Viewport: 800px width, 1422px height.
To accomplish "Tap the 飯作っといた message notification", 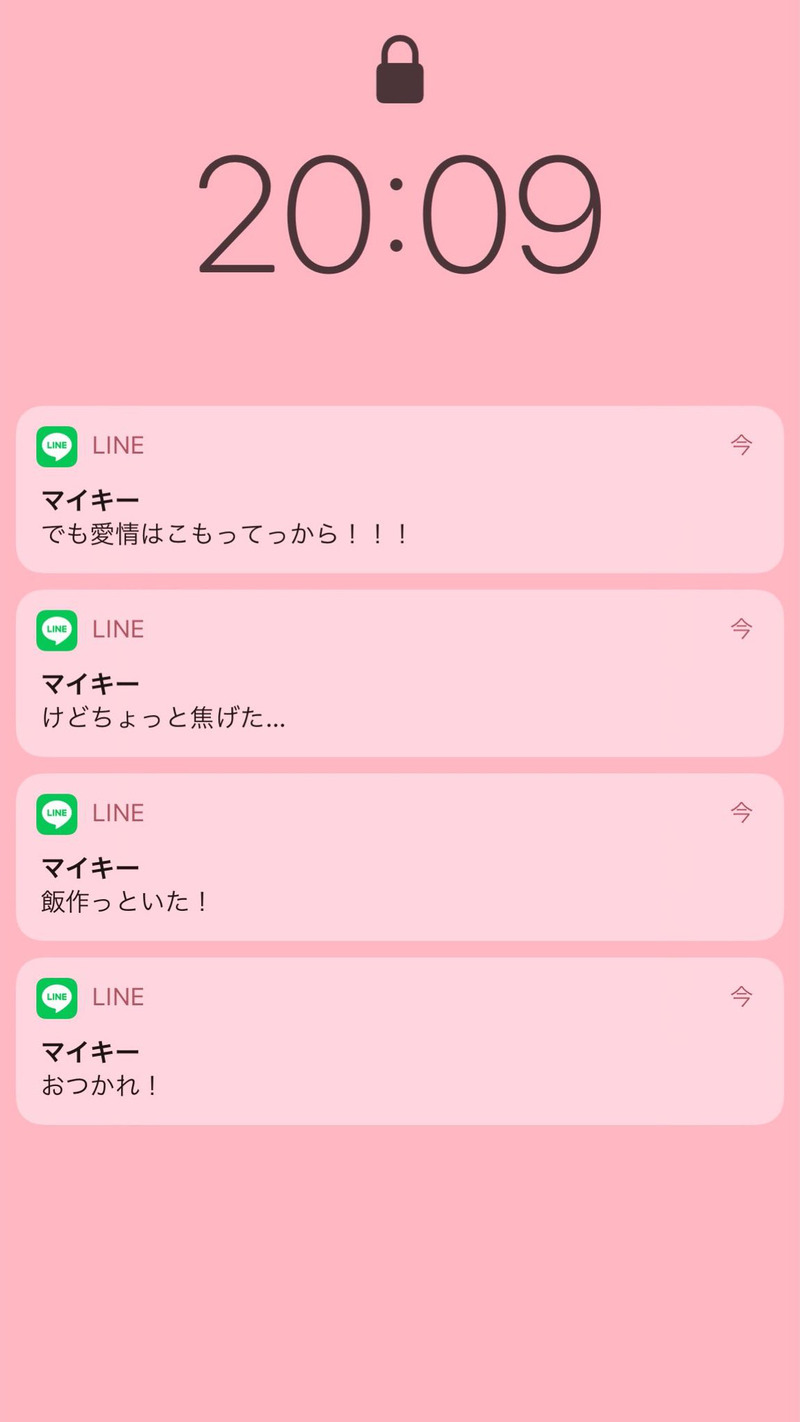I will point(400,857).
